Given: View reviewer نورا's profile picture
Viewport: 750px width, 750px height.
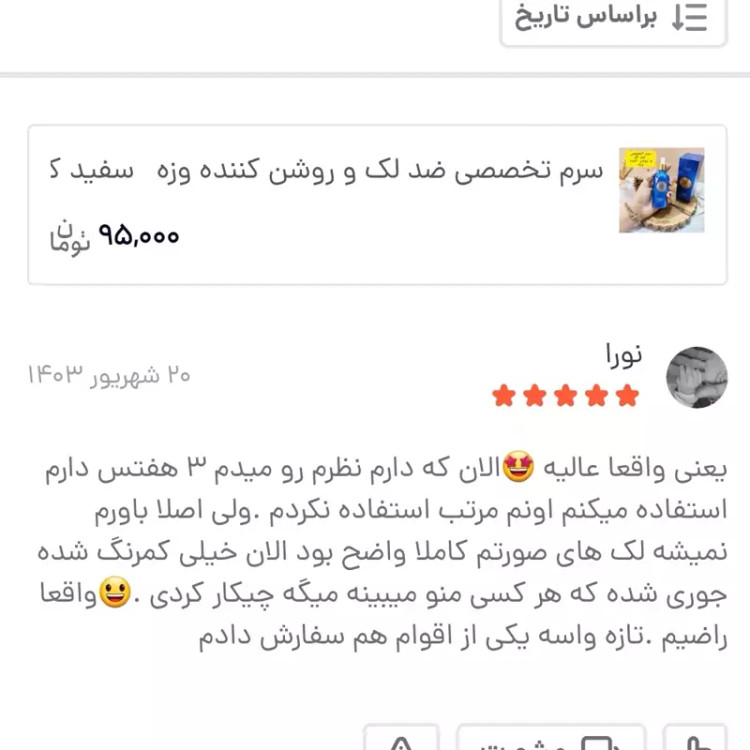Looking at the screenshot, I should (x=696, y=378).
